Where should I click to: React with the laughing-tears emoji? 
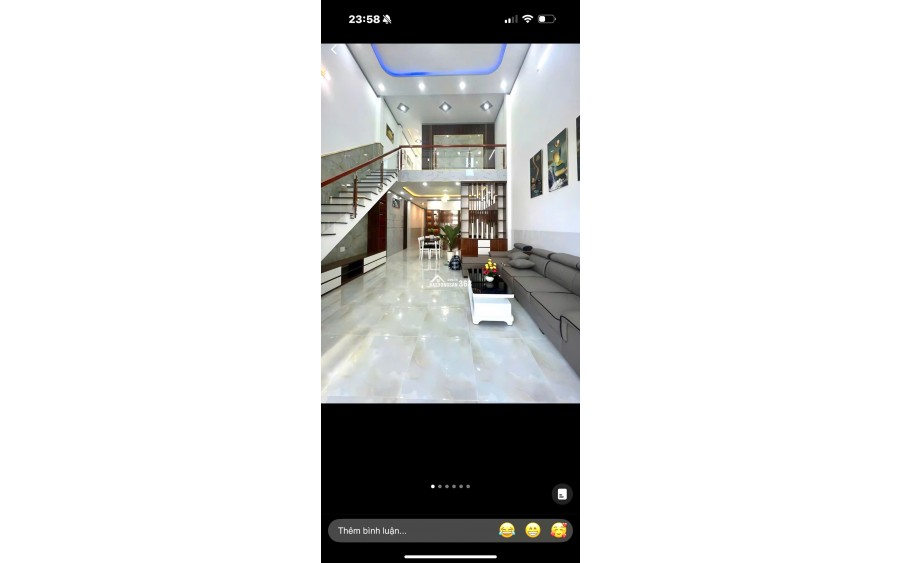click(x=507, y=530)
